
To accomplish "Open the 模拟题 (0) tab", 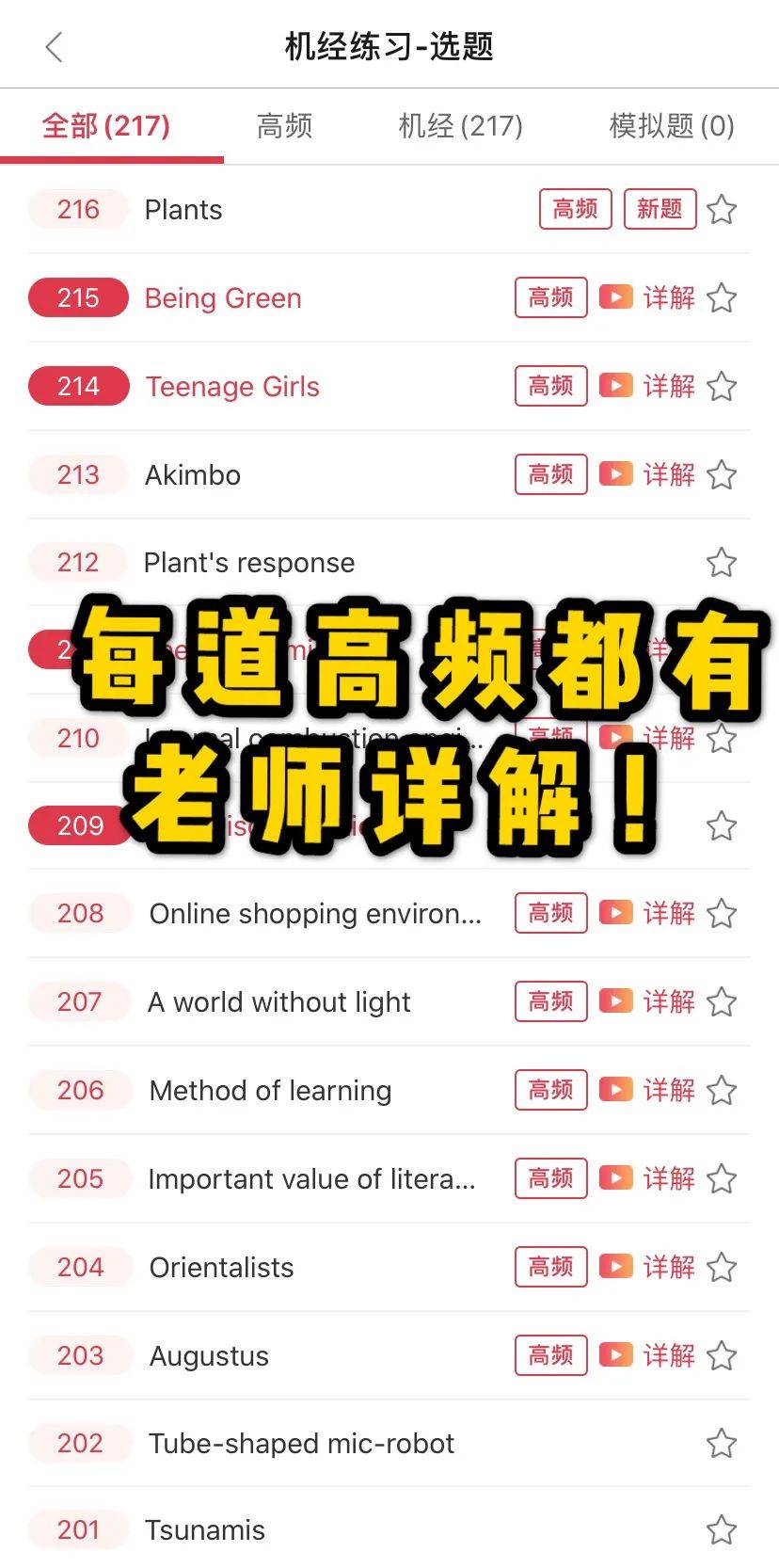I will point(671,125).
